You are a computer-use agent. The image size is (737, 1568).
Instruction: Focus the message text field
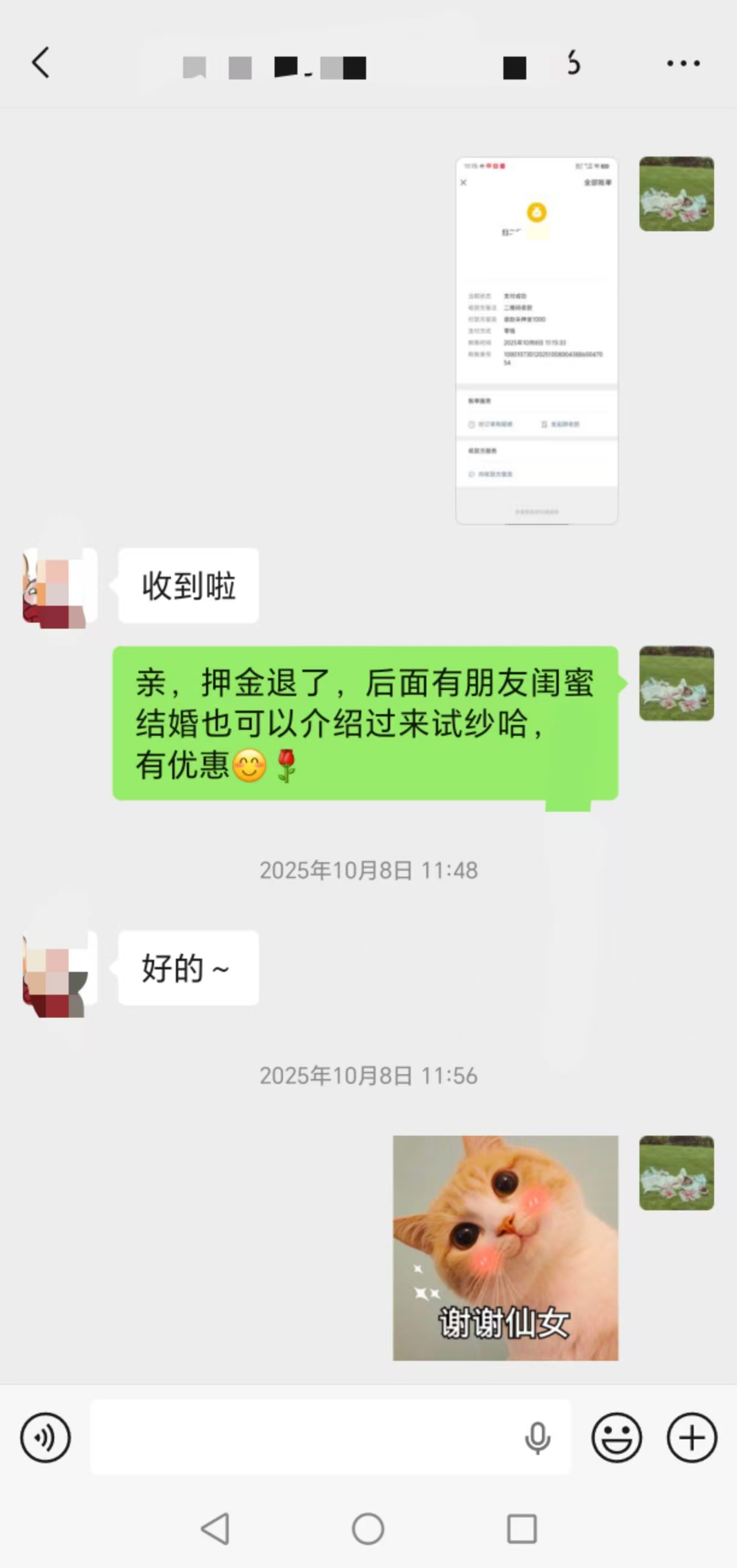click(x=304, y=1437)
